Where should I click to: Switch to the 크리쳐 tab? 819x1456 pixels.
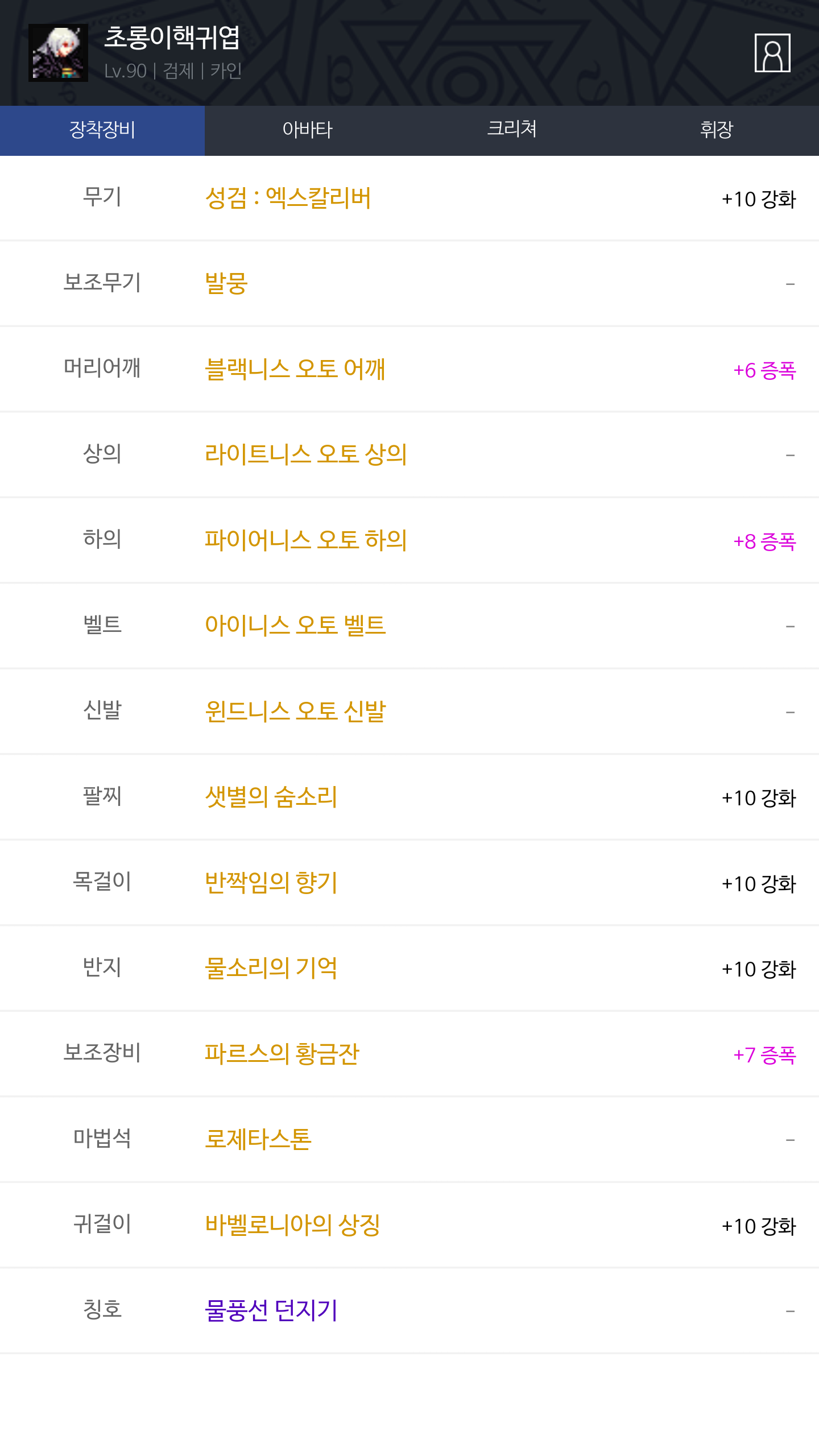pos(512,130)
